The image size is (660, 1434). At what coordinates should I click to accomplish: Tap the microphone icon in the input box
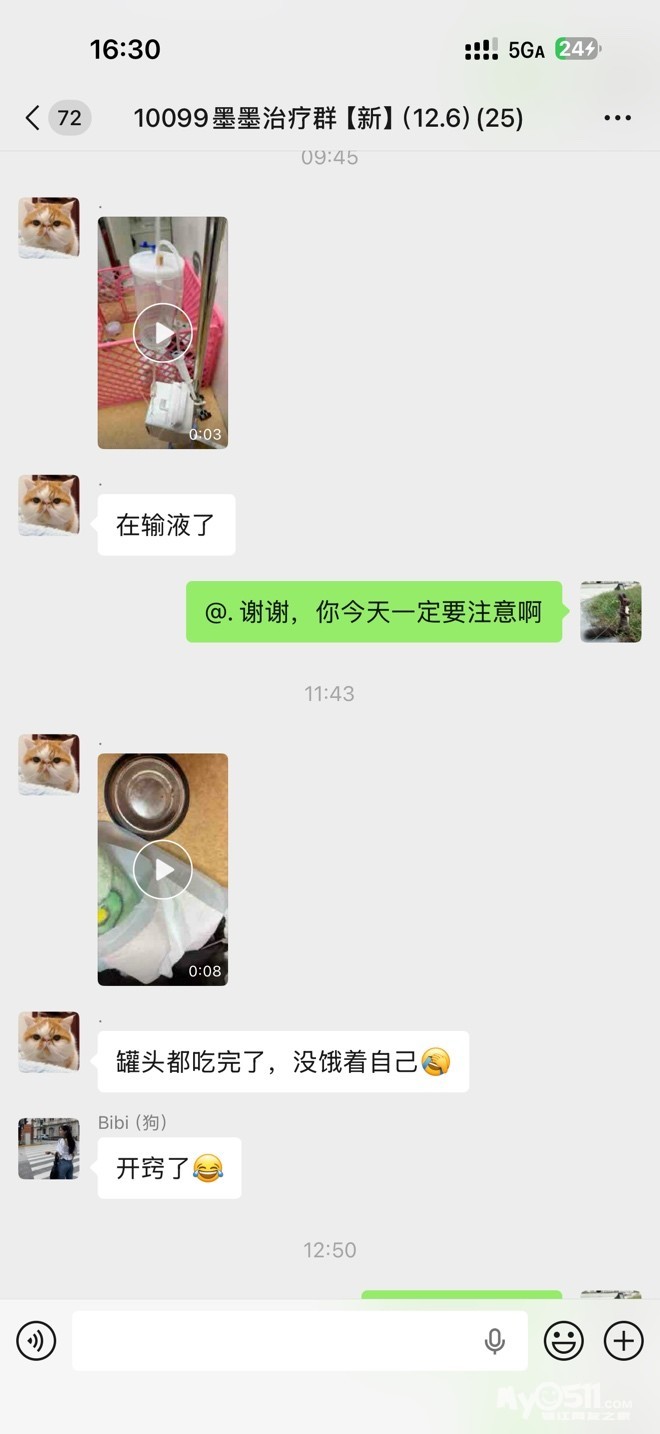(495, 1341)
